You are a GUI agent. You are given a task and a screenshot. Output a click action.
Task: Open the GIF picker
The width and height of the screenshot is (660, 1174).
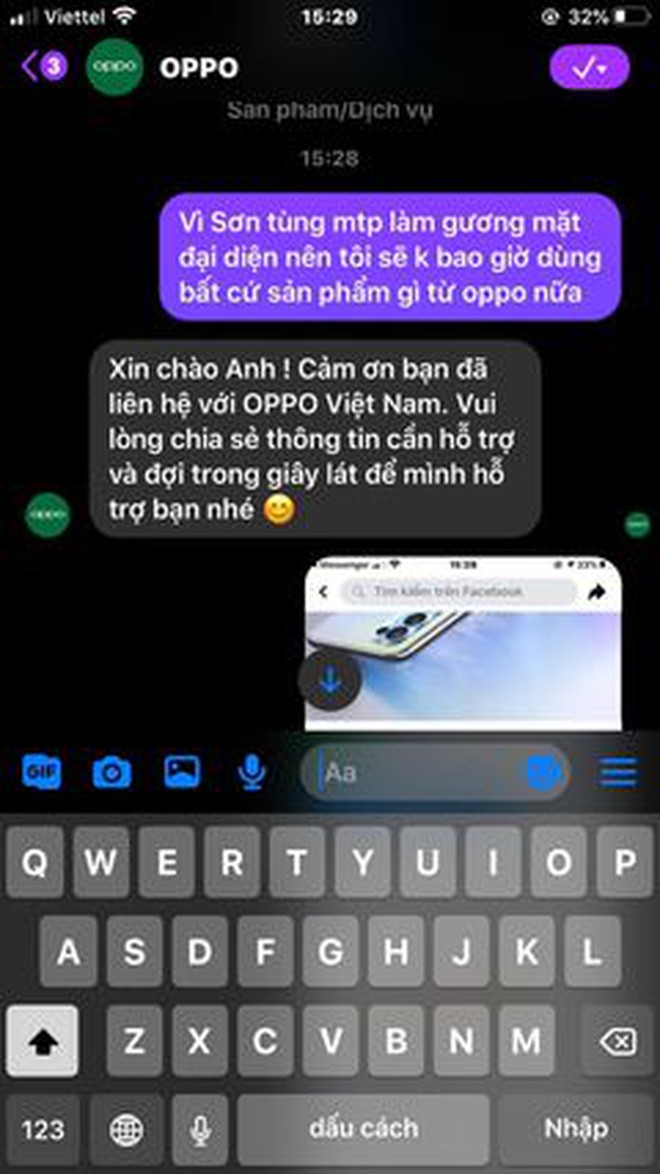[x=41, y=771]
